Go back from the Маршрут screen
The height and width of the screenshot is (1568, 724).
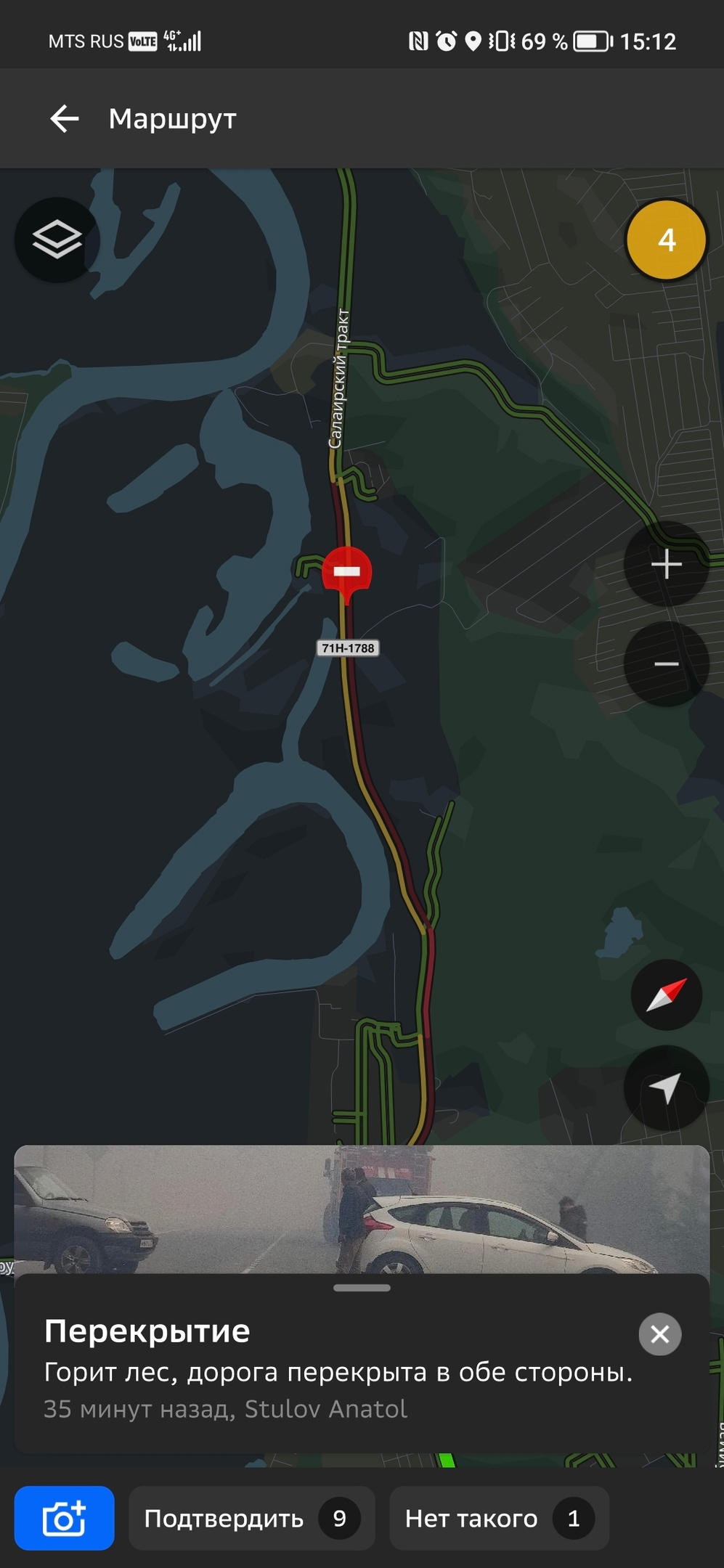click(x=64, y=118)
